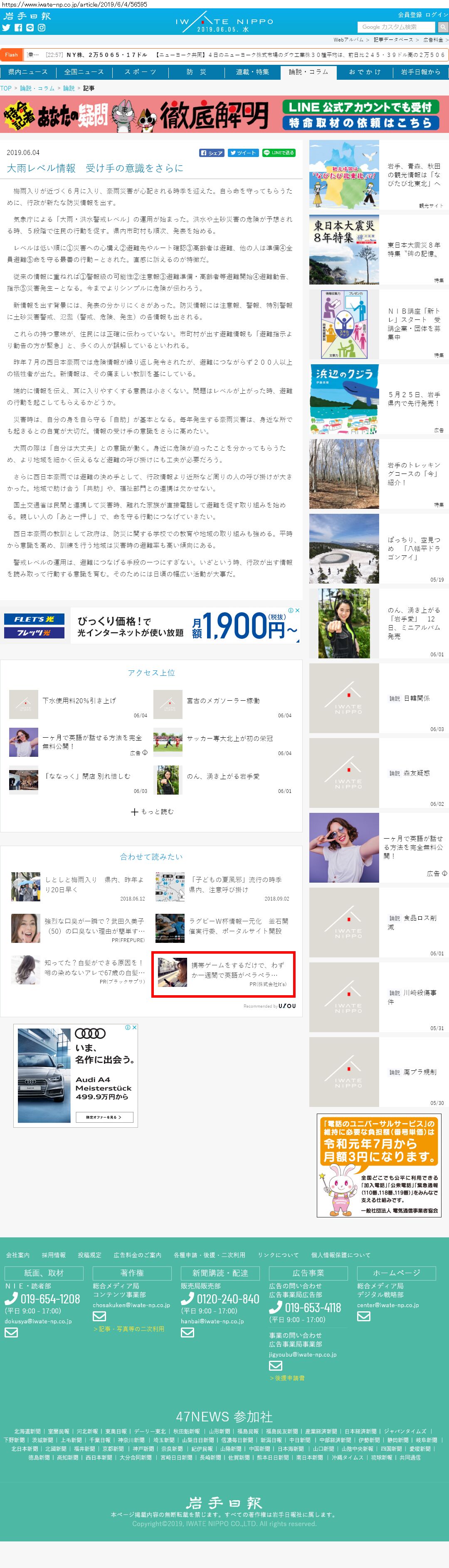Send the article via LINEで送る
The image size is (449, 1568).
[x=279, y=153]
